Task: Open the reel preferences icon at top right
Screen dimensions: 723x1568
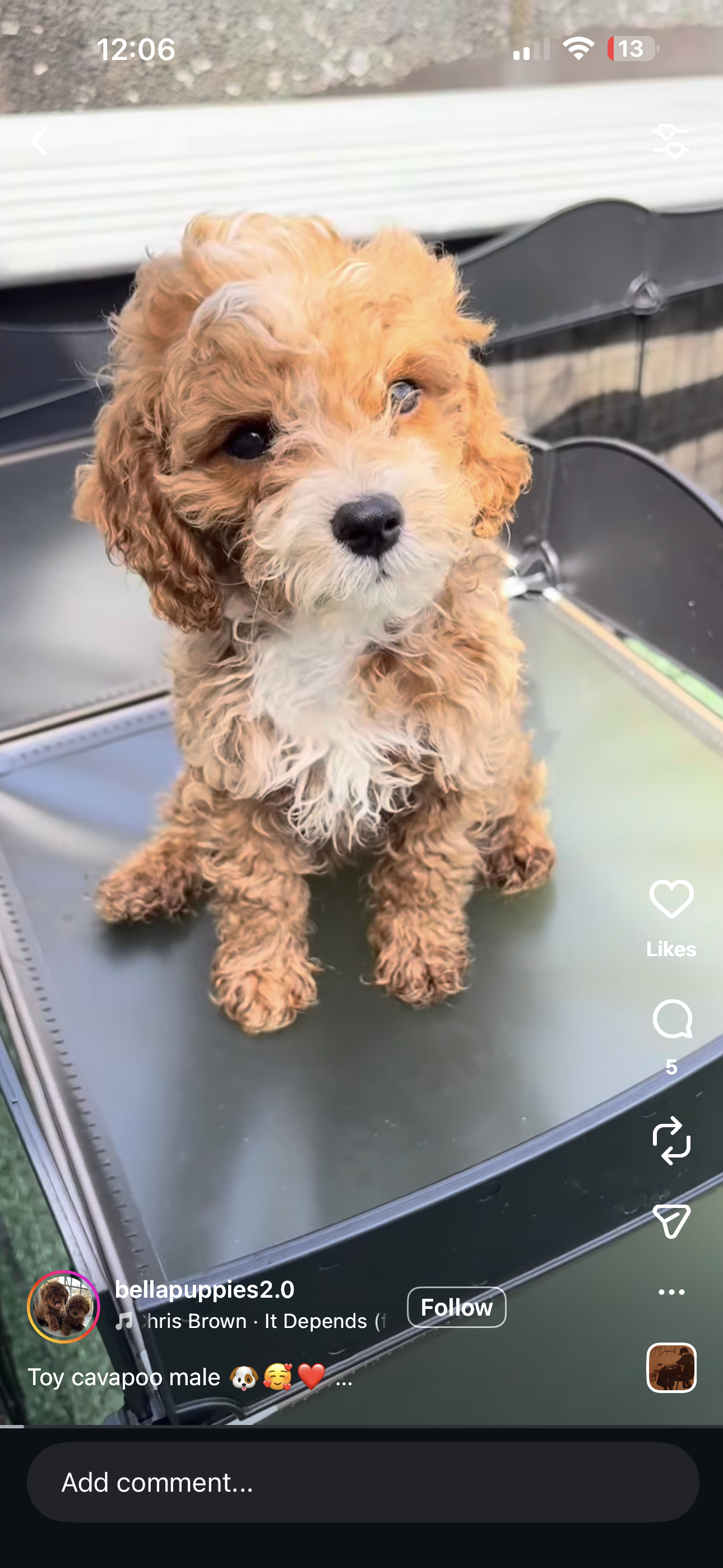Action: 670,141
